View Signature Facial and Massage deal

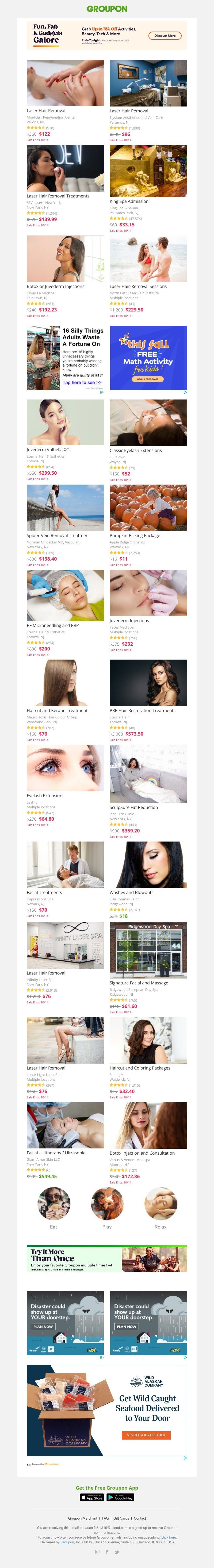[148, 950]
